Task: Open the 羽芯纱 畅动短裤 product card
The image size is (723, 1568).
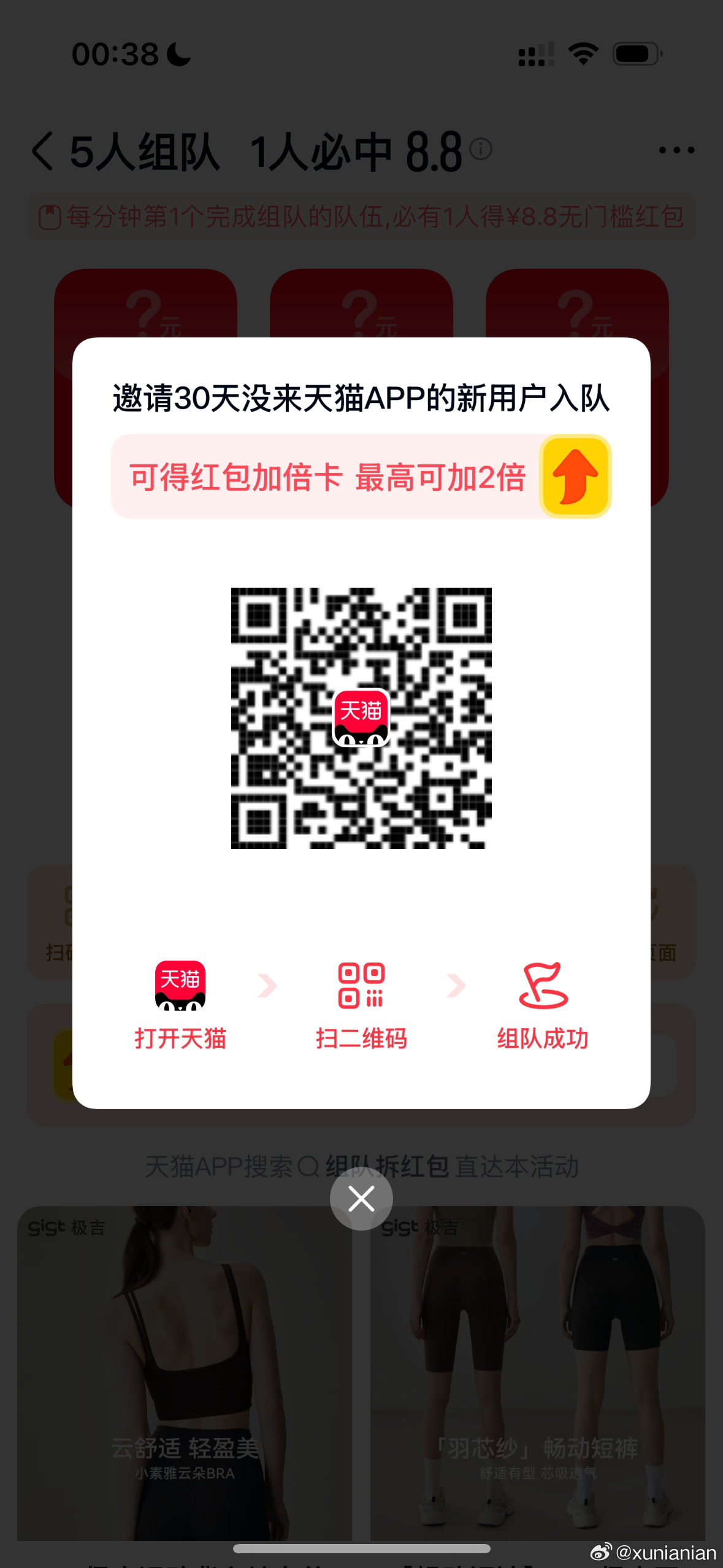Action: tap(537, 1374)
